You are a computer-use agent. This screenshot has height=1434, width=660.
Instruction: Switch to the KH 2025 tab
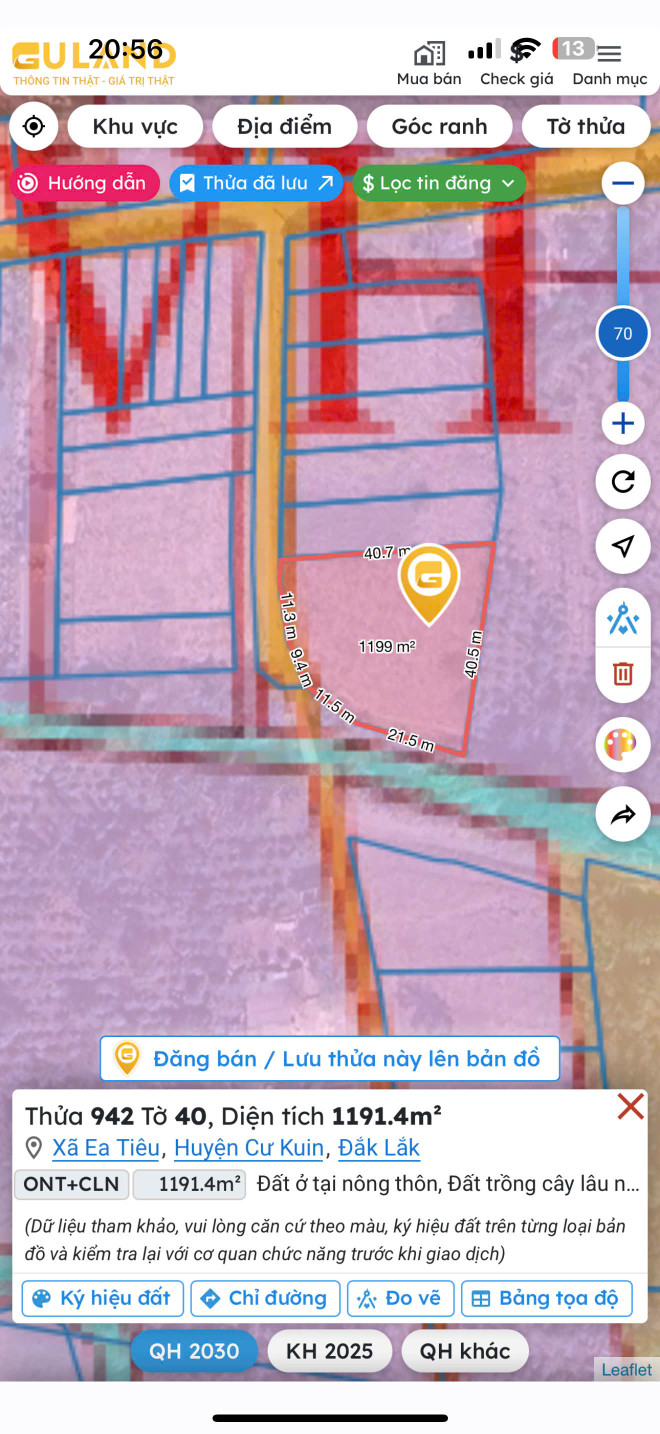tap(329, 1351)
